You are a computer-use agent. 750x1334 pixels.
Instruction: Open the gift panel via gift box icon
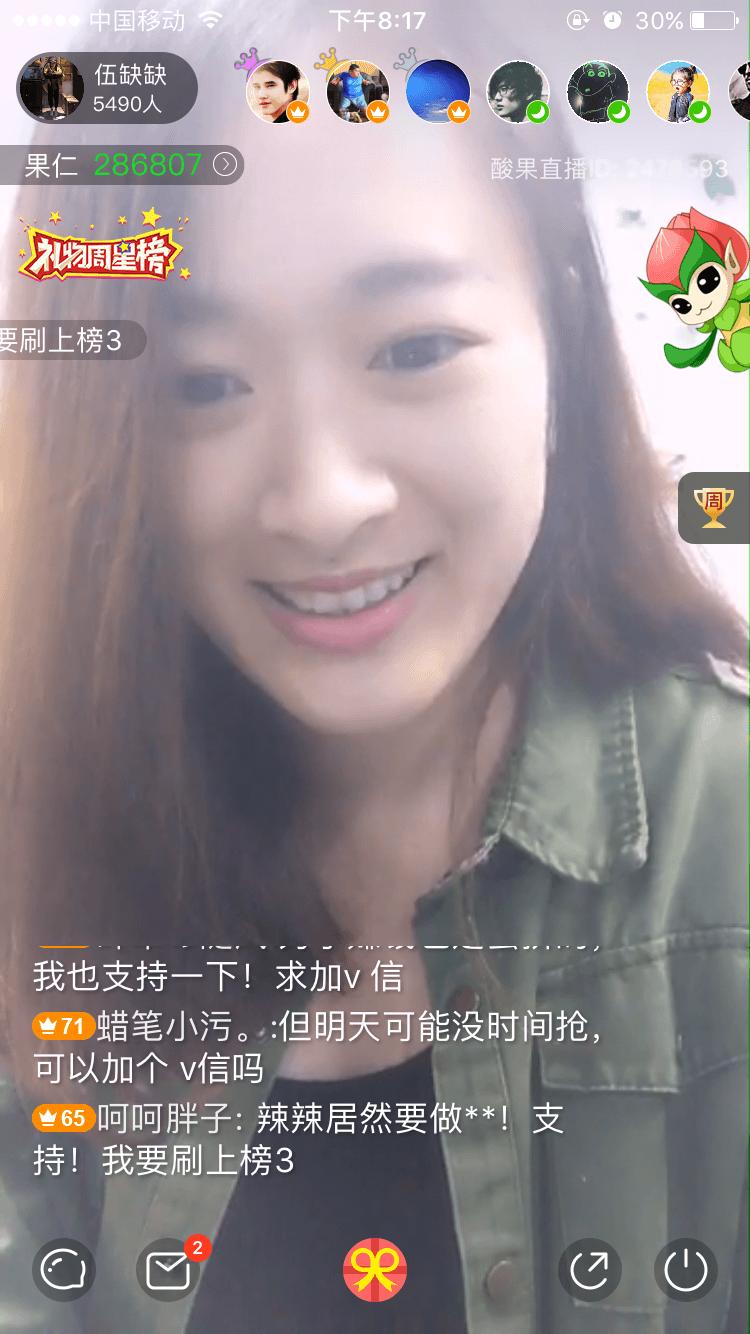375,1267
